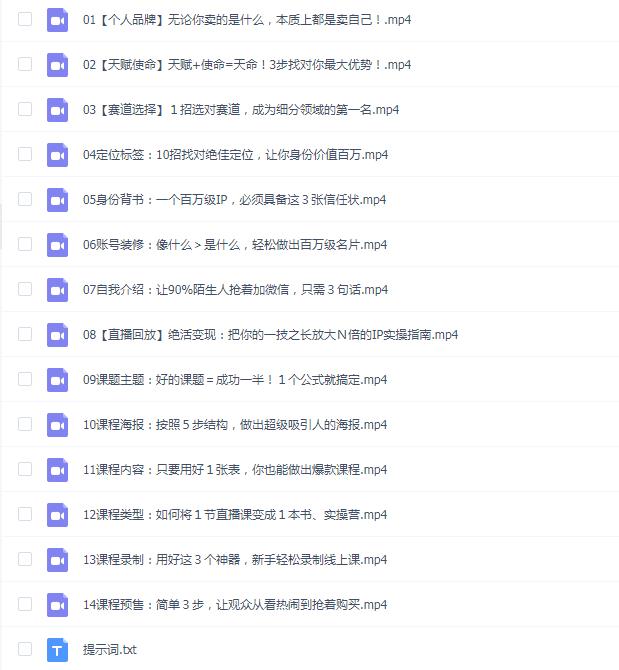Open 09课题主题 video file
Image resolution: width=619 pixels, height=670 pixels.
234,379
